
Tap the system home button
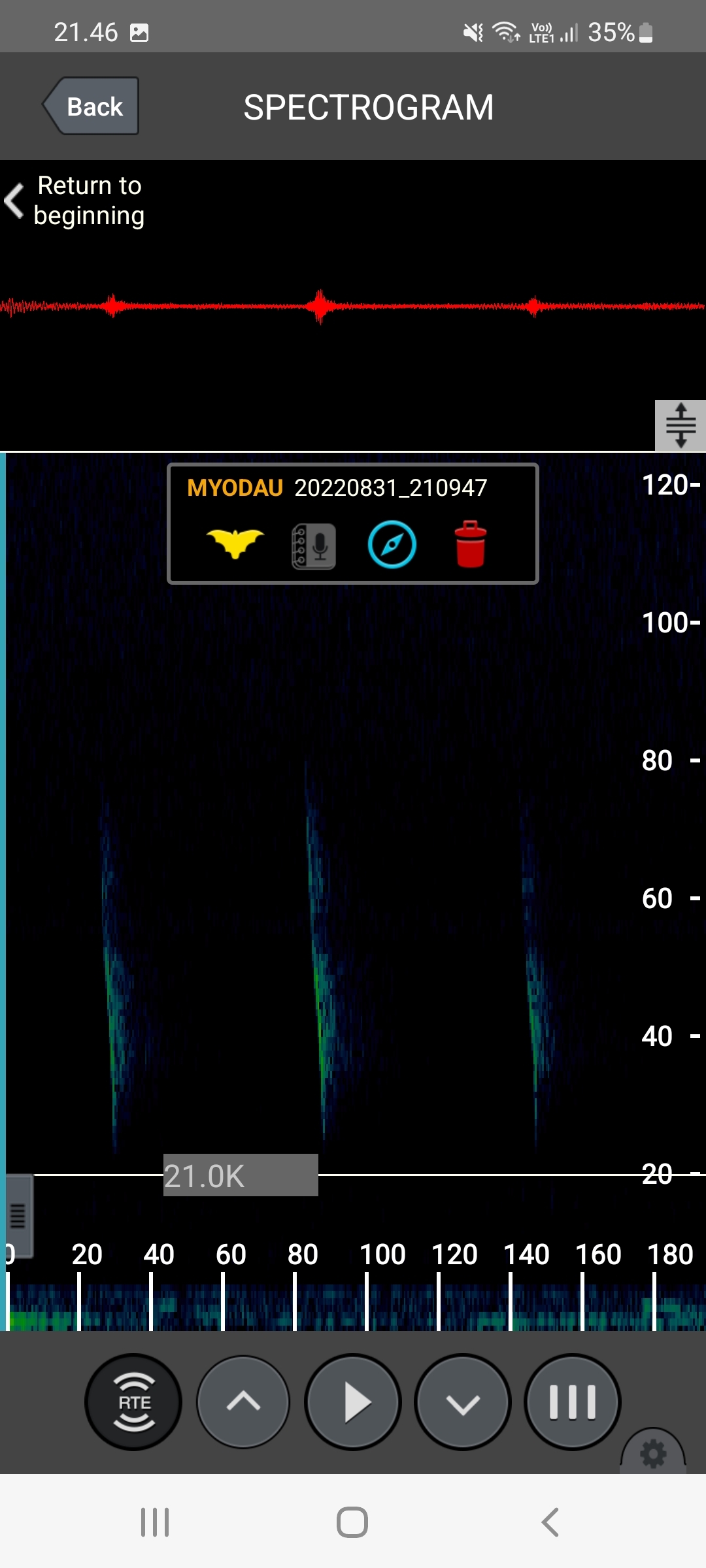pyautogui.click(x=352, y=1522)
